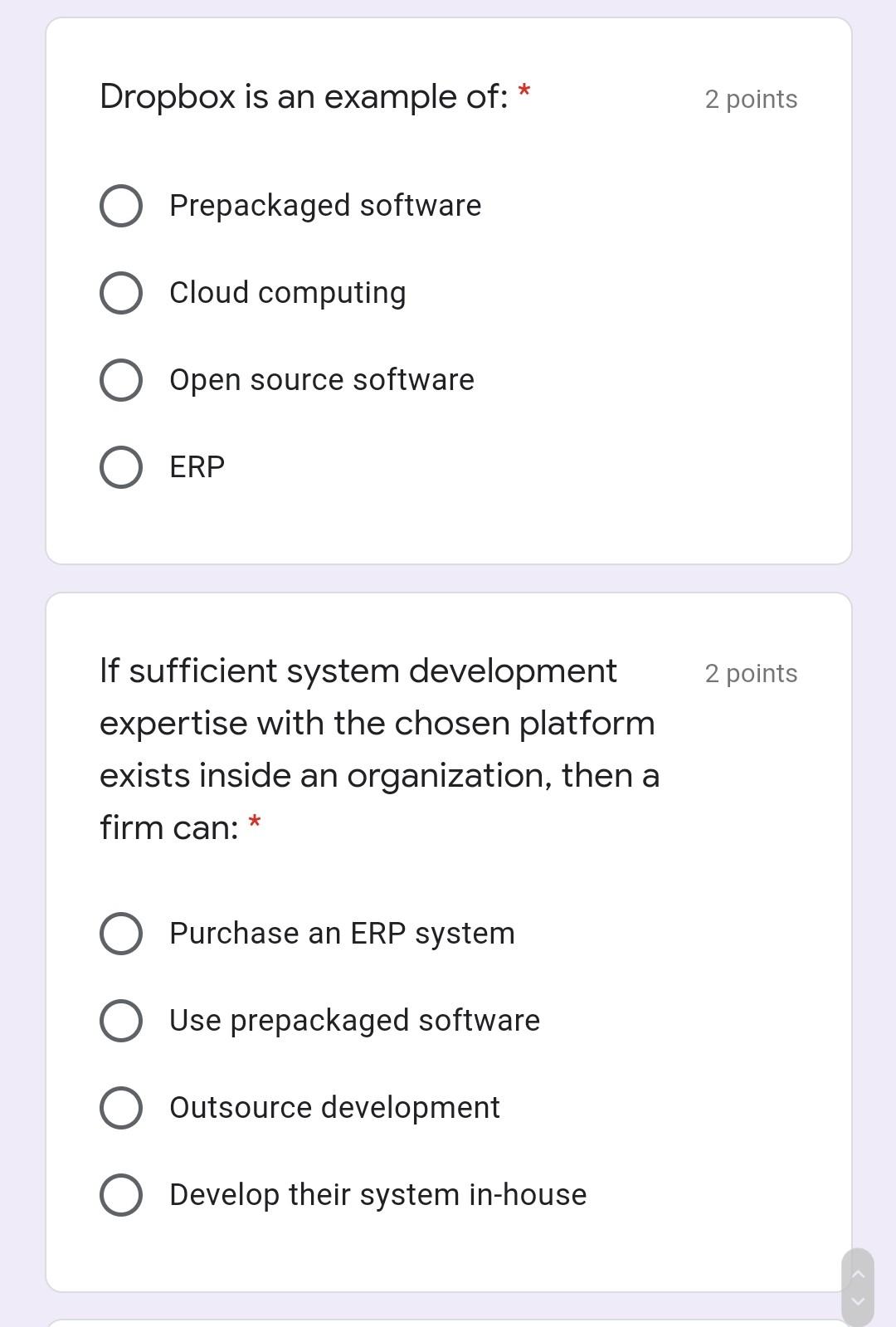
Task: Select the Cloud computing answer
Action: [x=121, y=293]
